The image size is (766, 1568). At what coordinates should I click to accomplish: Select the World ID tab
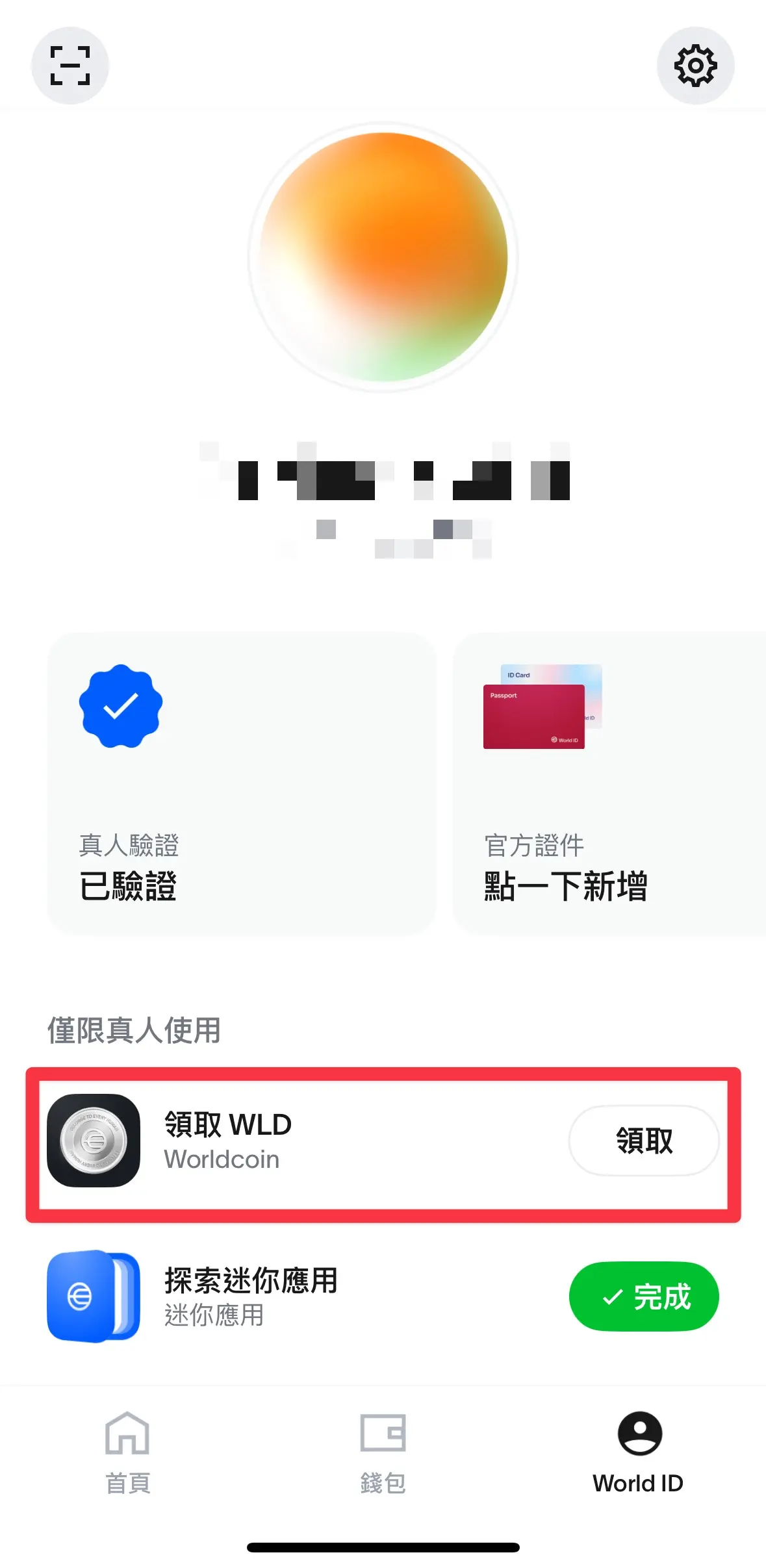coord(638,1452)
